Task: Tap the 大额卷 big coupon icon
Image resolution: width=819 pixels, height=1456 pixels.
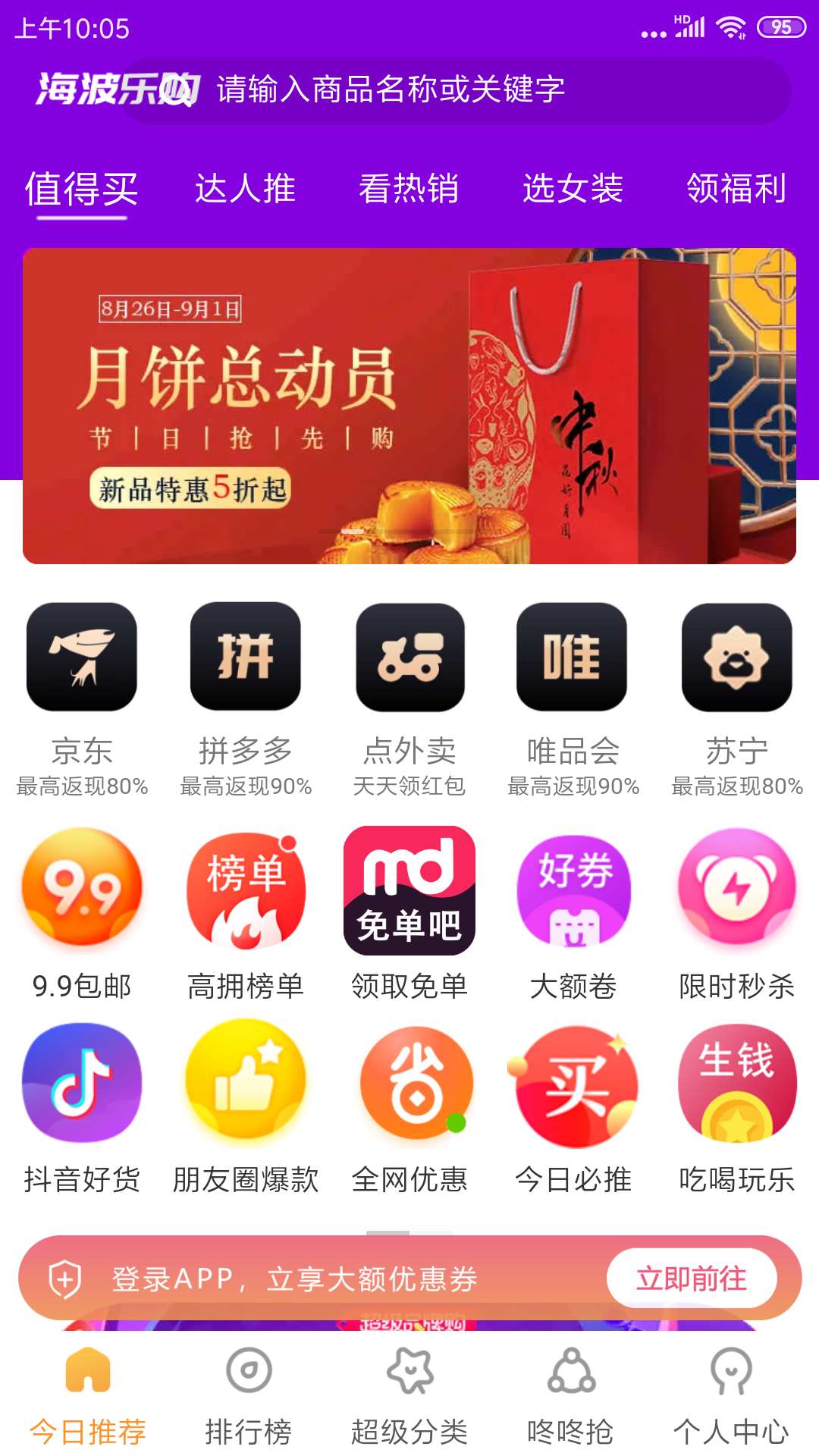Action: [x=573, y=893]
